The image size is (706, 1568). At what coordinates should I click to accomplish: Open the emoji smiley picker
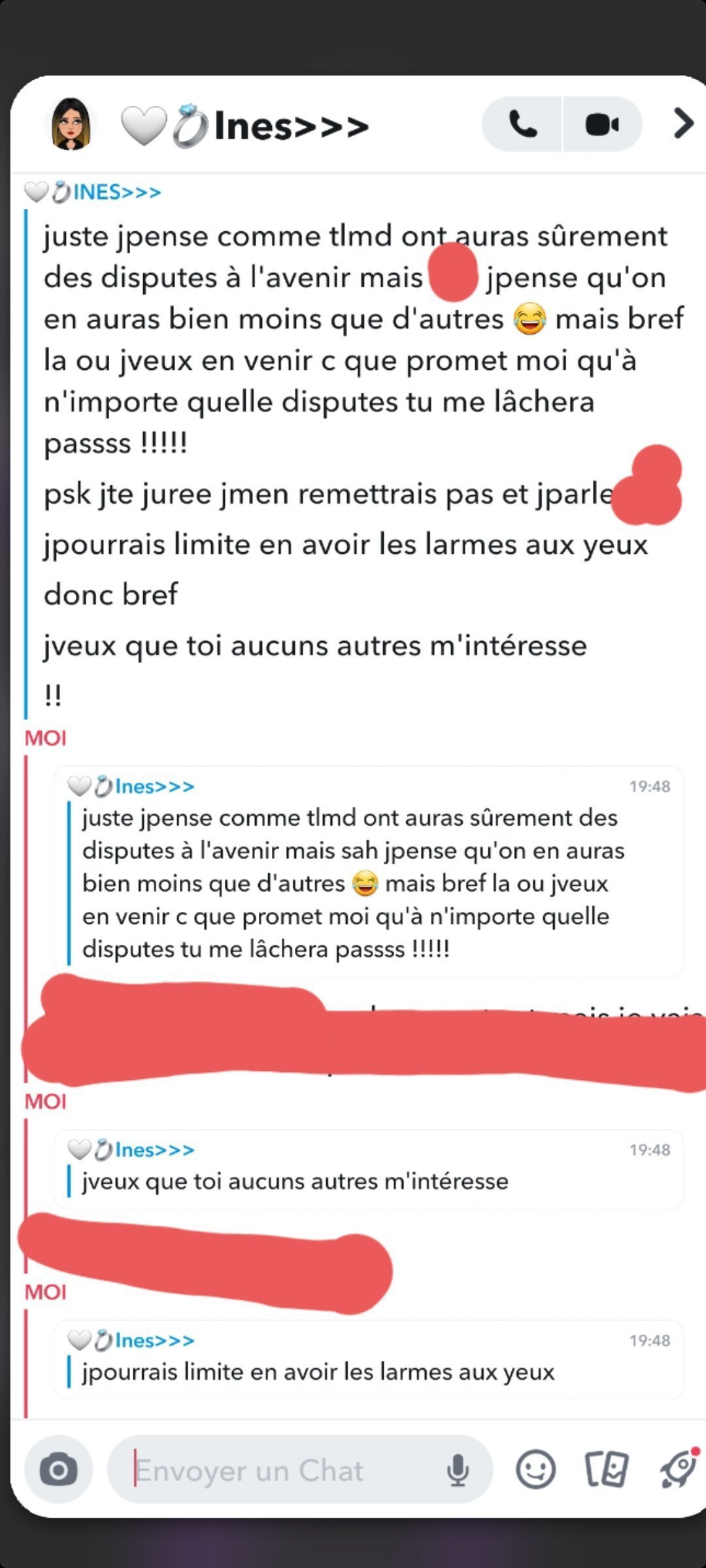pos(535,1470)
